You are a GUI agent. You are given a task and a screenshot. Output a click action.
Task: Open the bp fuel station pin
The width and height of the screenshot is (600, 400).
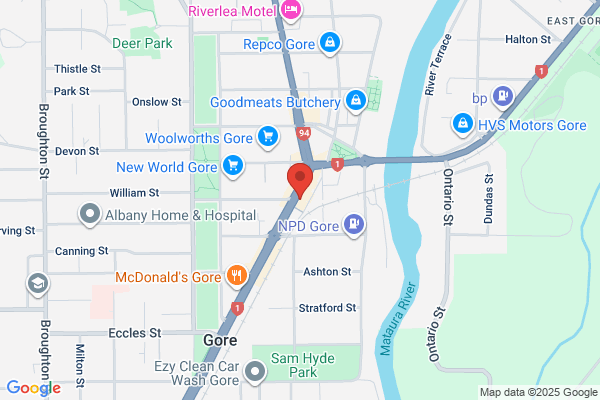pos(502,96)
